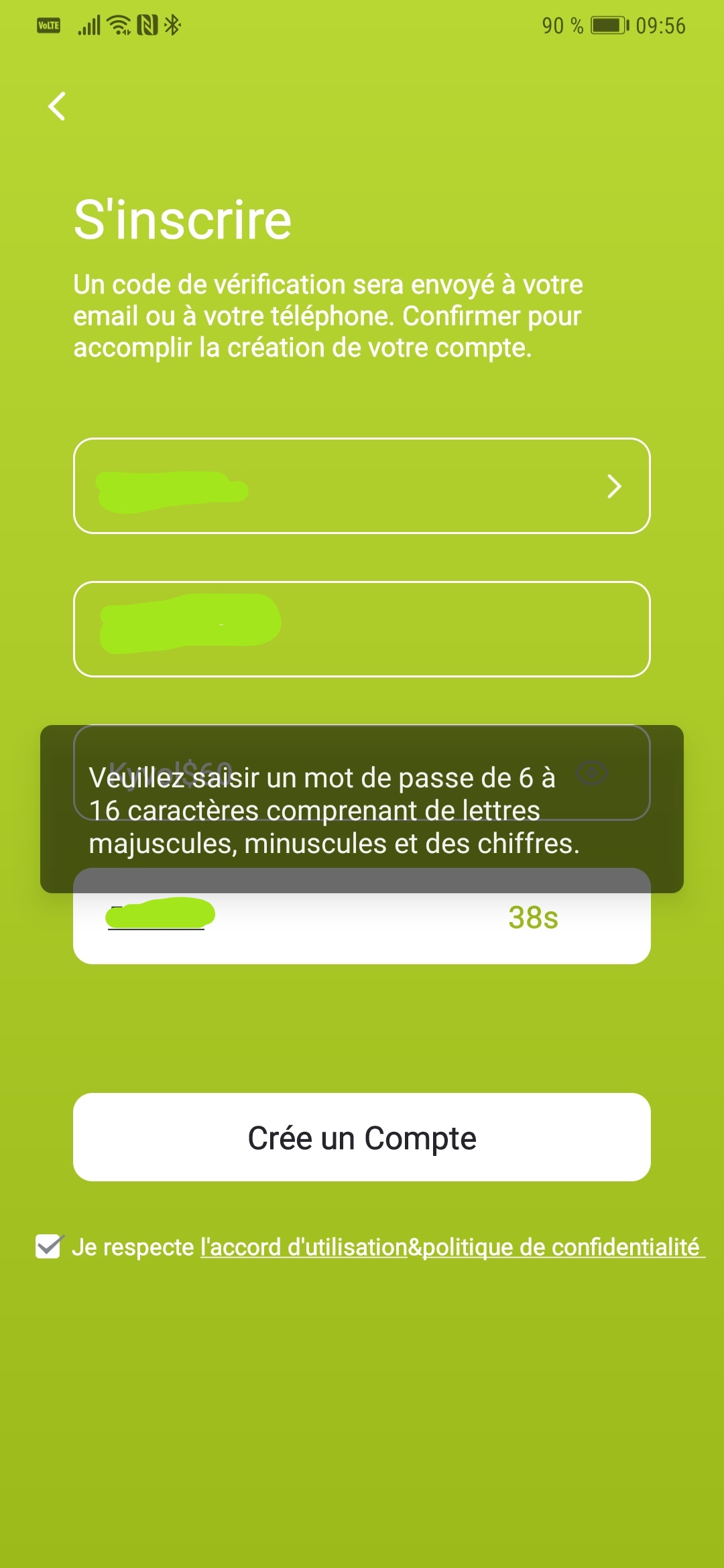Go back using the top arrow
This screenshot has width=724, height=1568.
tap(57, 106)
